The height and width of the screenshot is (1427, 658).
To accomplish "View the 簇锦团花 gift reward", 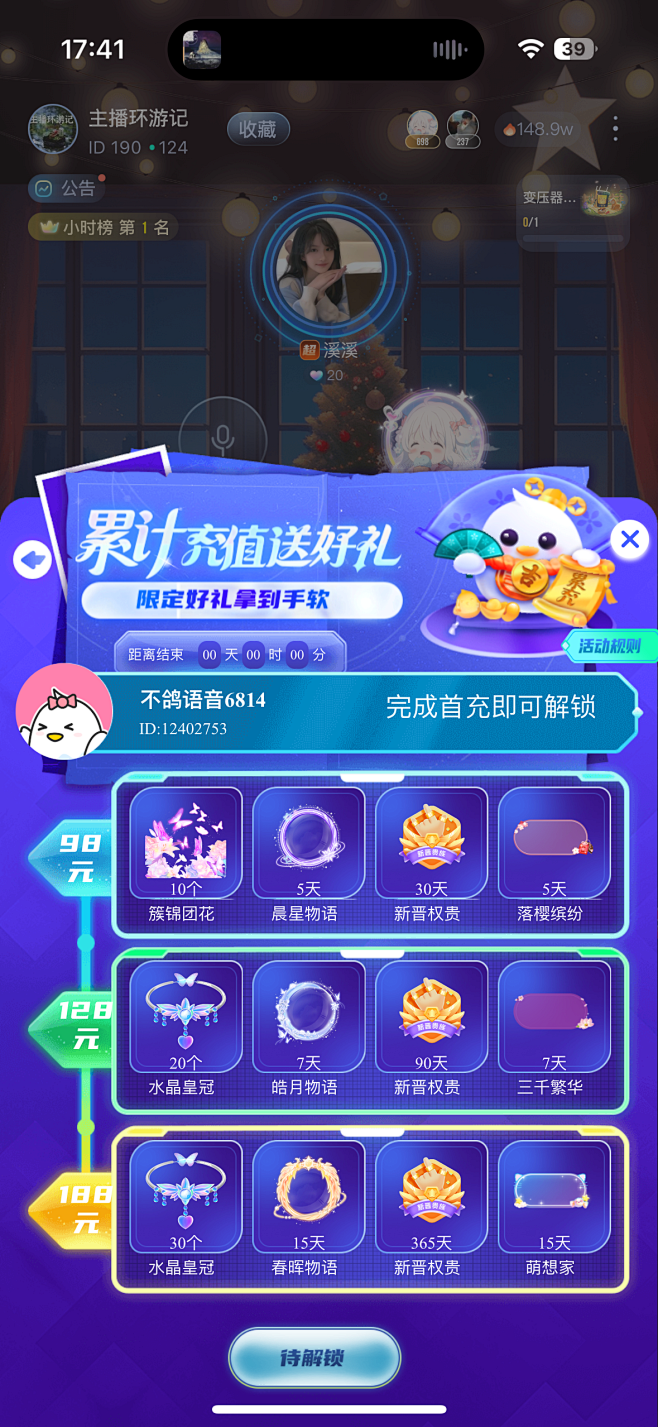I will click(x=185, y=853).
